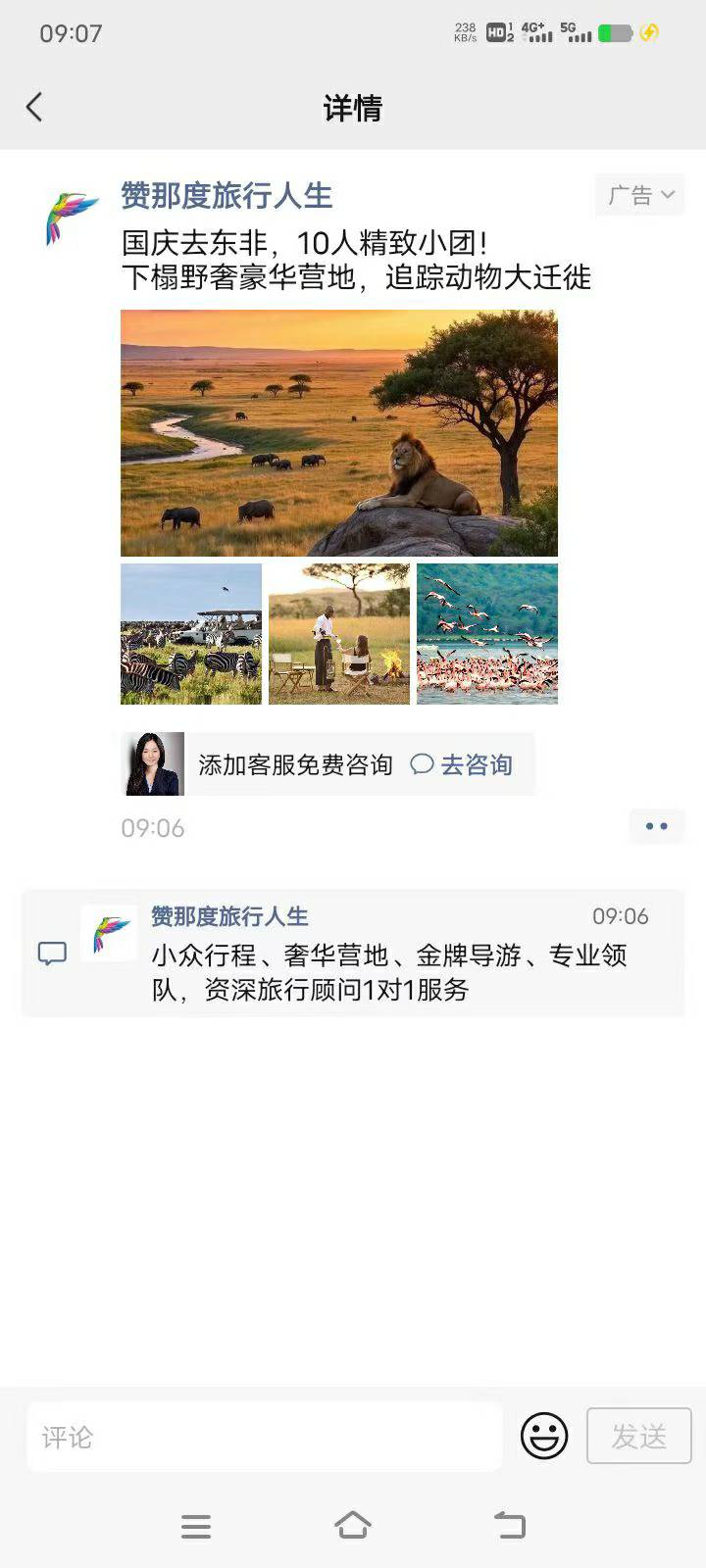Open the emoji picker
This screenshot has width=706, height=1568.
pyautogui.click(x=544, y=1437)
